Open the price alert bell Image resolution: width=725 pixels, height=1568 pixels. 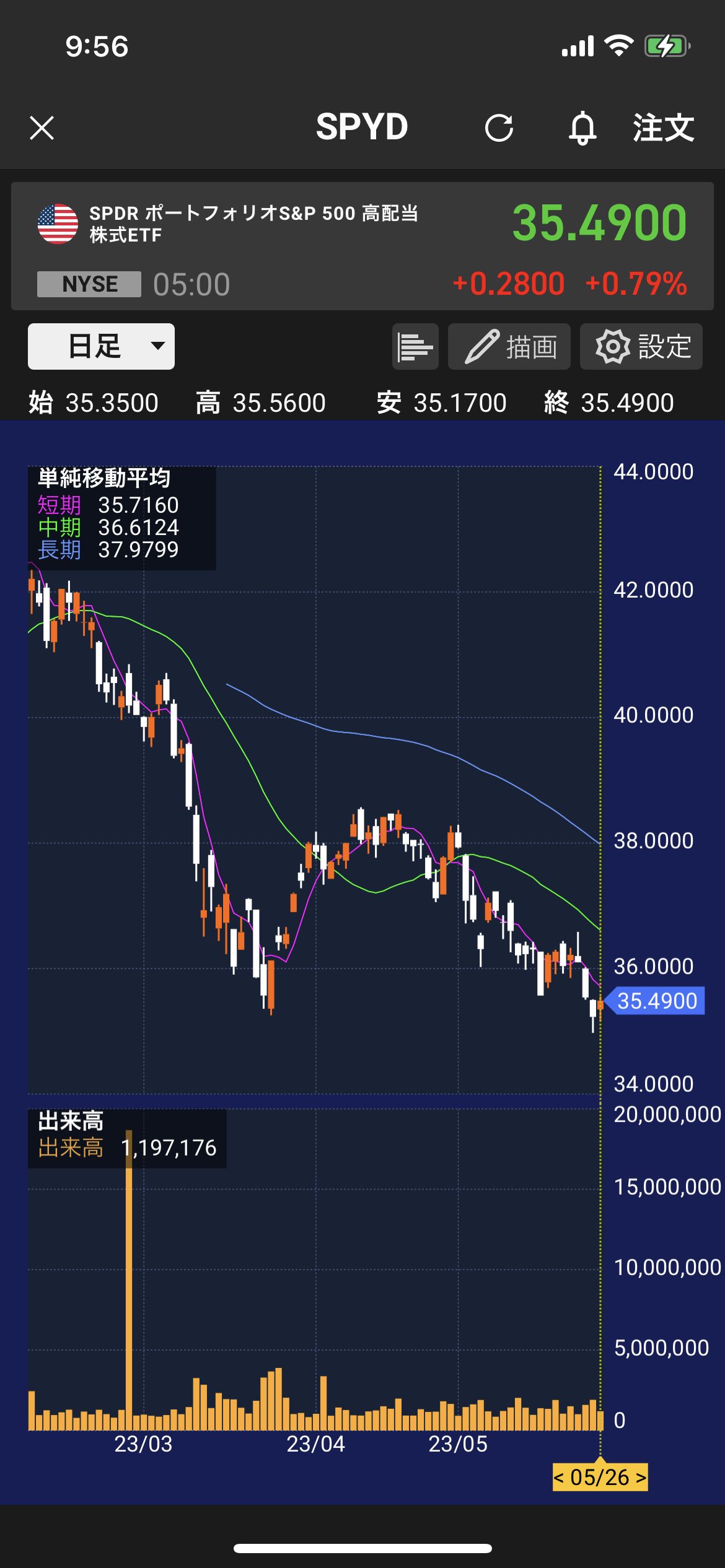tap(582, 128)
